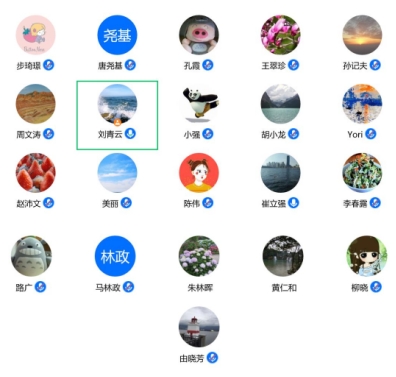This screenshot has width=396, height=377.
Task: Tap the highlighted tile of 刘青云
Action: (117, 115)
